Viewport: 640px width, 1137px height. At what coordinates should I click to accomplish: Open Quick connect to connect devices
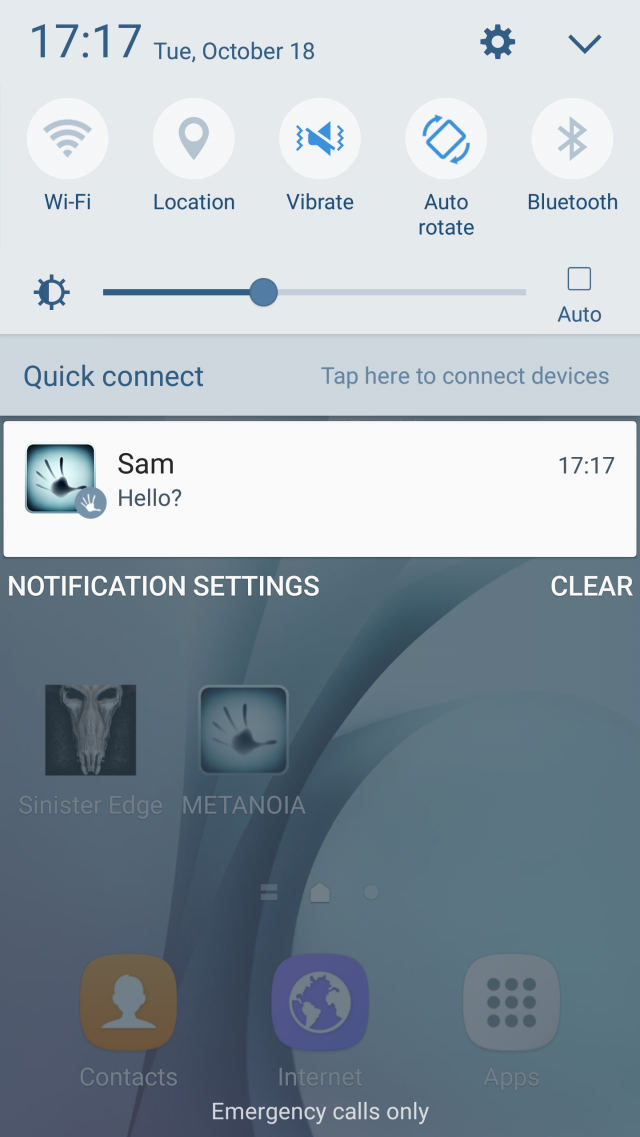point(320,376)
